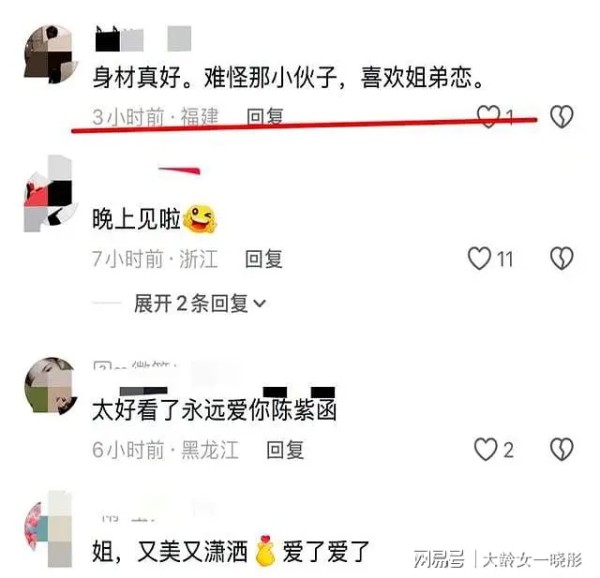Expand 展开2条回复
This screenshot has height=578, width=600.
[200, 303]
